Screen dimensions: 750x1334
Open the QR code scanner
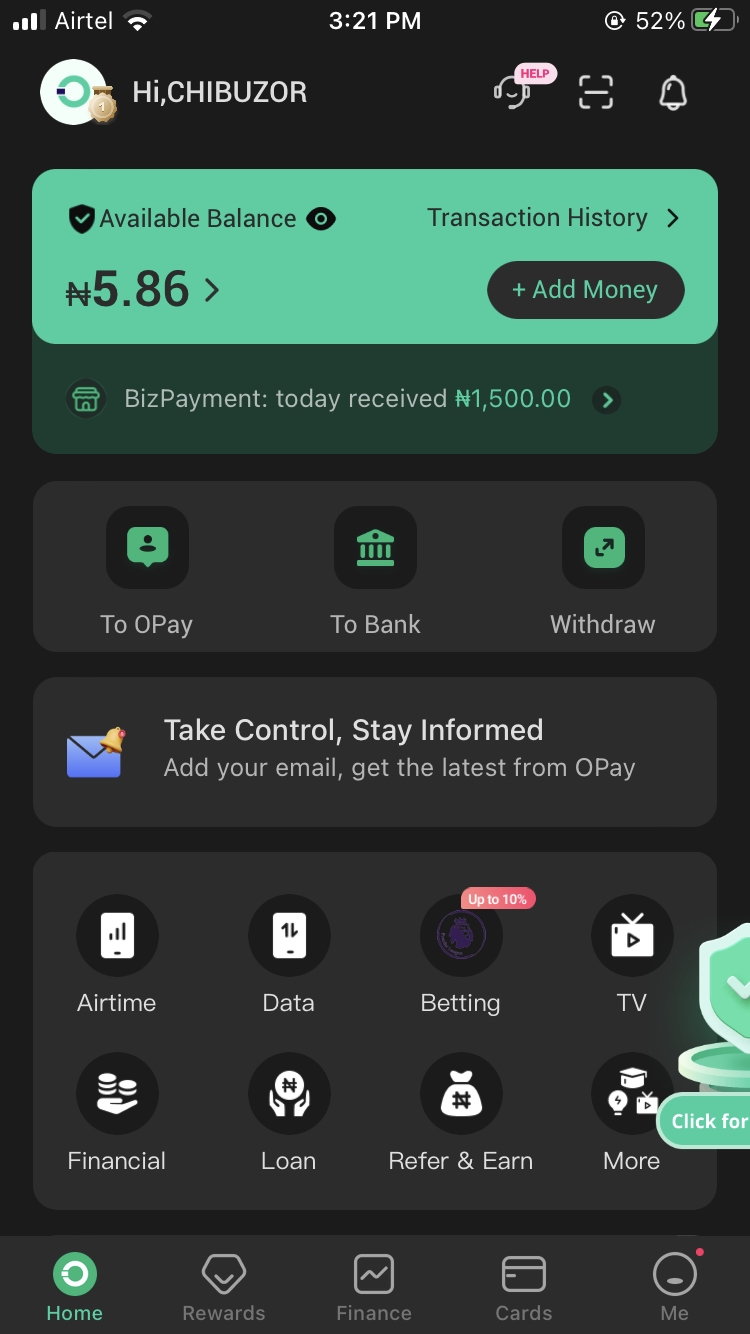595,93
